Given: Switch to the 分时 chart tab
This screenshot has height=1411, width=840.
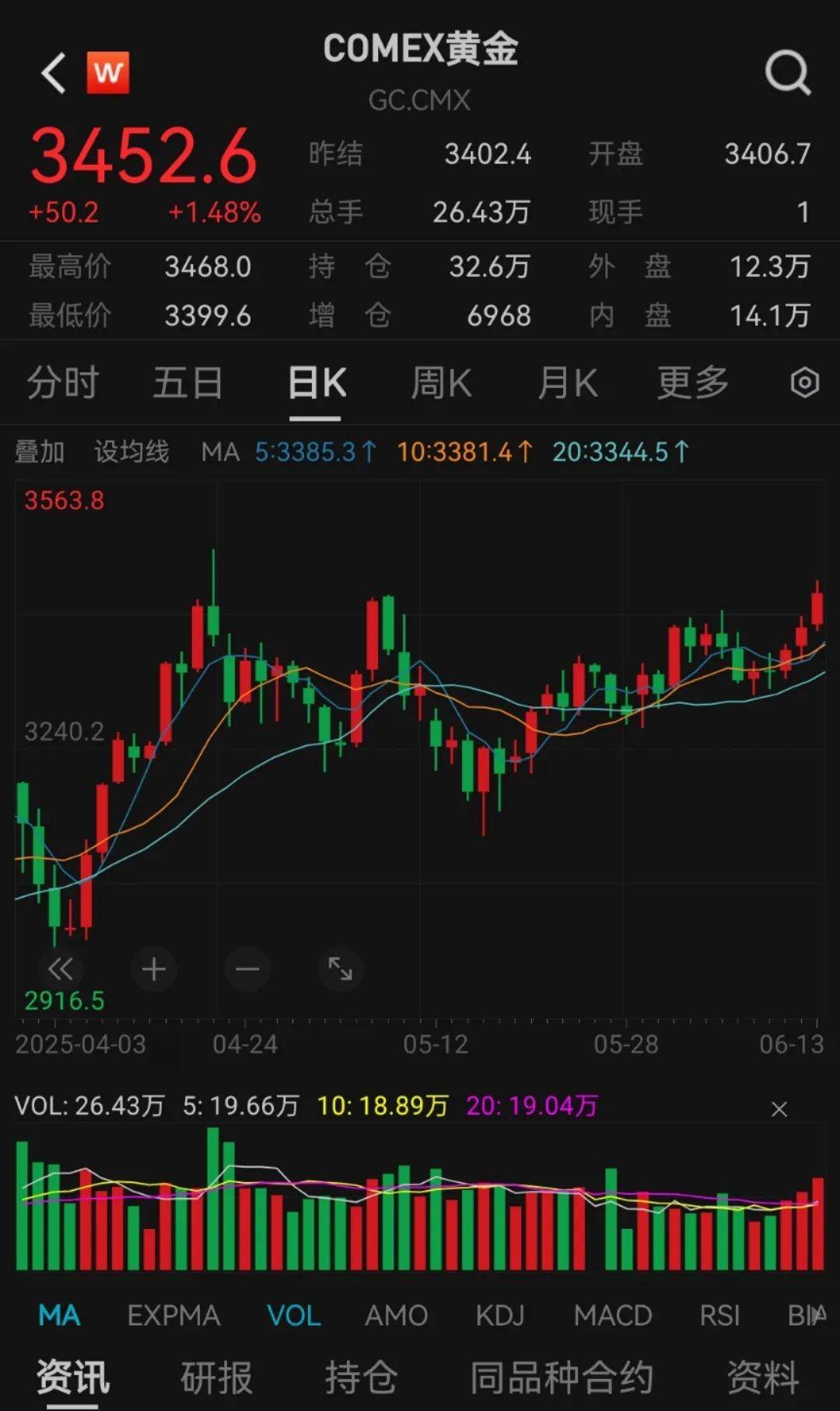Looking at the screenshot, I should click(63, 383).
